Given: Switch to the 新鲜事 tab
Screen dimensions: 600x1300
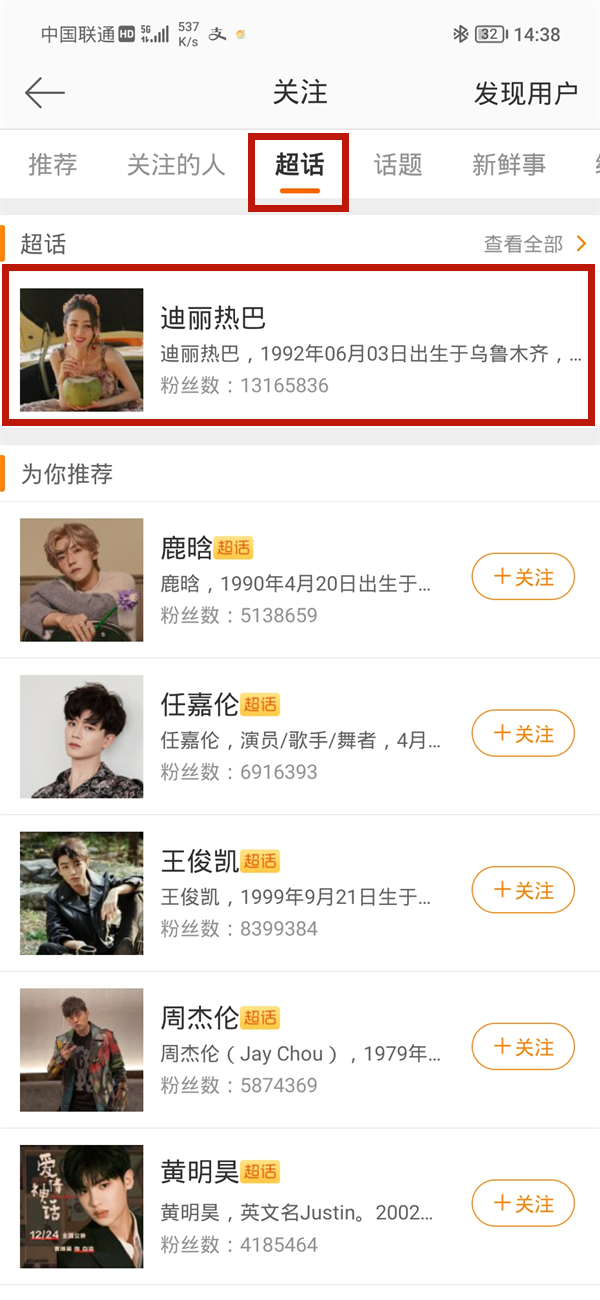Looking at the screenshot, I should pyautogui.click(x=509, y=165).
